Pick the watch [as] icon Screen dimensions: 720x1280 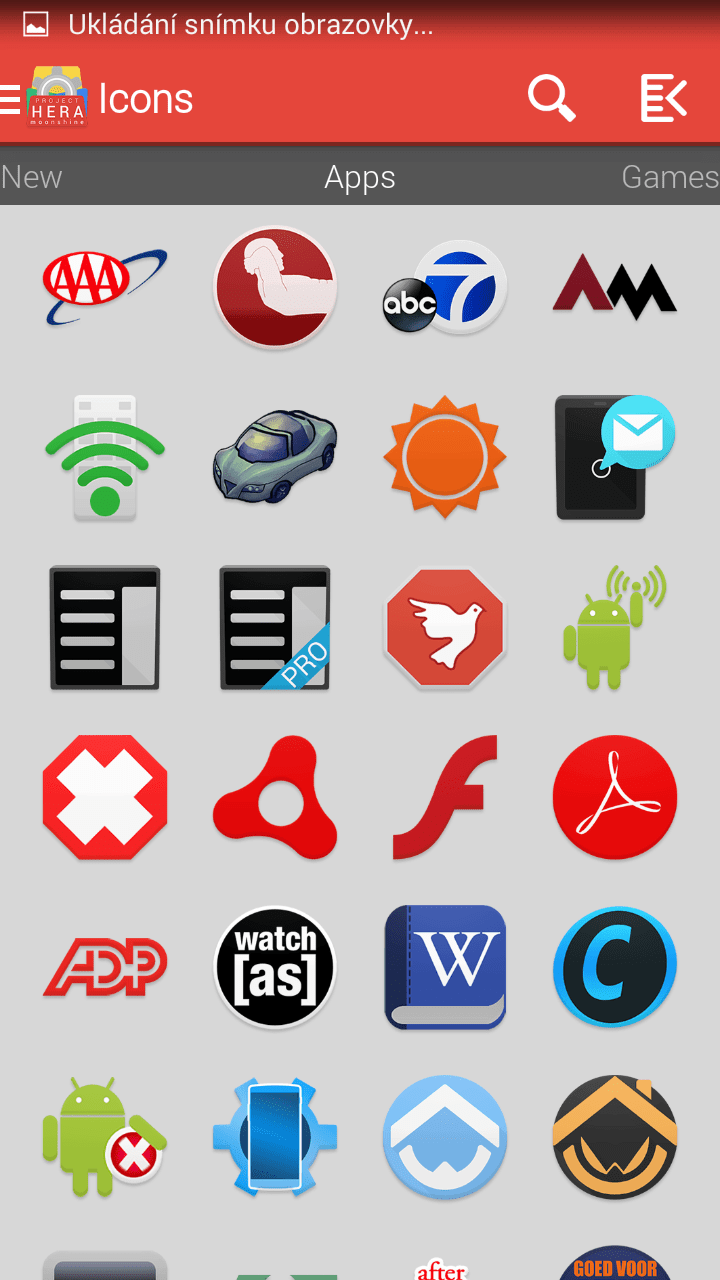pyautogui.click(x=275, y=967)
